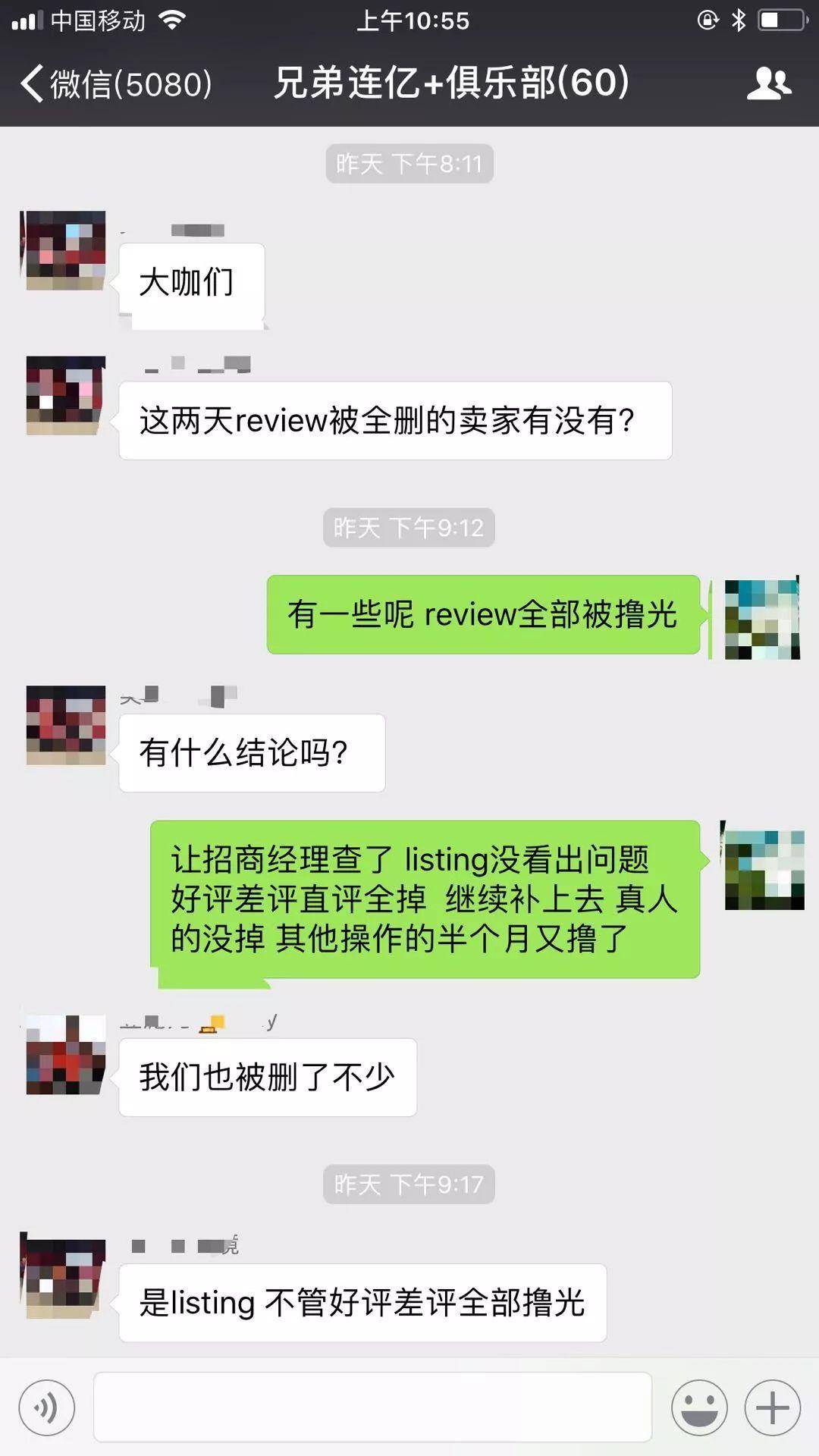Tap avatar of sender of 大咖们
The width and height of the screenshot is (819, 1456).
(x=65, y=250)
